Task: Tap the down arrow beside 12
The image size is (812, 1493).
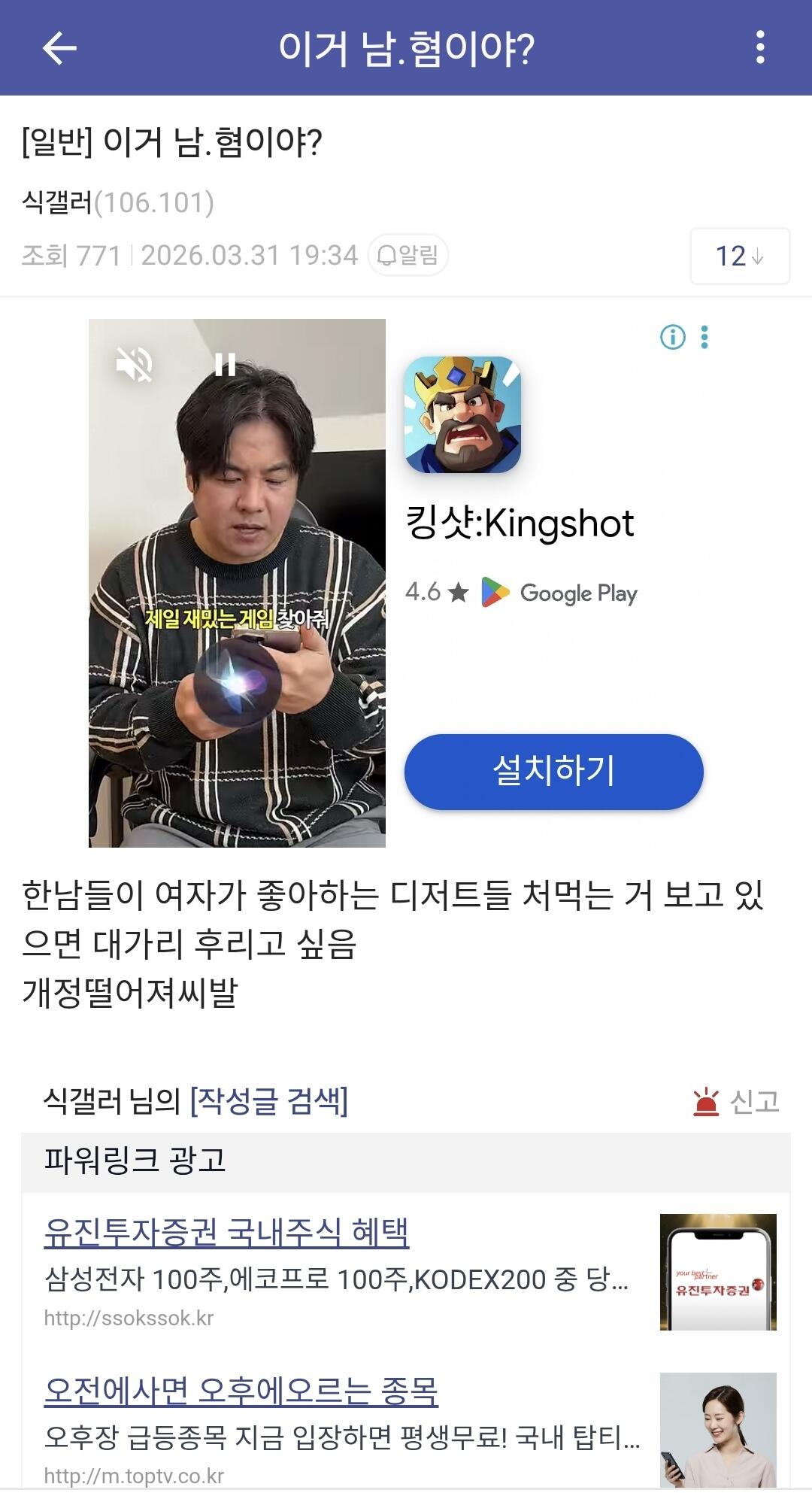Action: pos(759,256)
